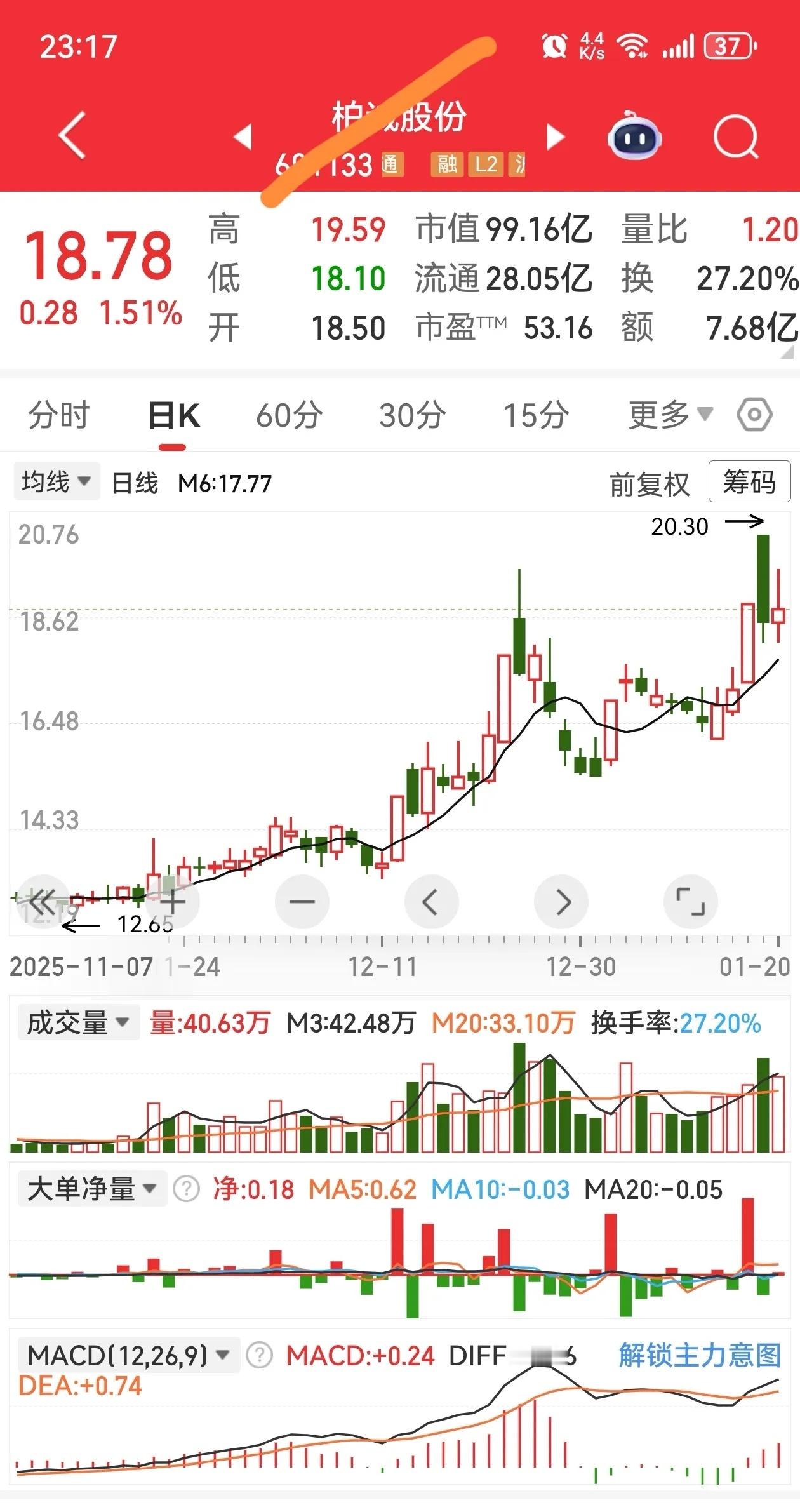Switch to the 60分 chart tab

(289, 415)
